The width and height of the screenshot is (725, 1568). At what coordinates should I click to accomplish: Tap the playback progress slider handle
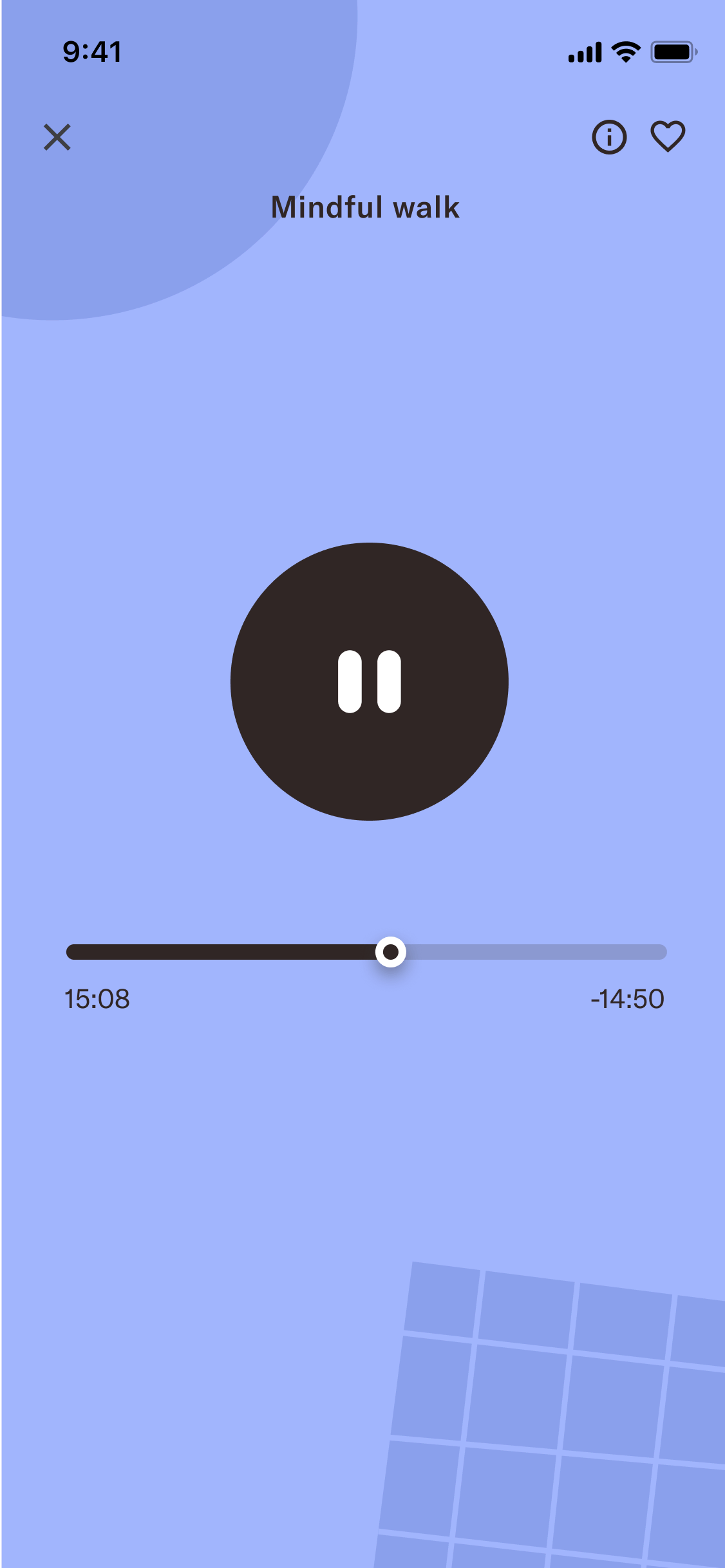(x=391, y=952)
